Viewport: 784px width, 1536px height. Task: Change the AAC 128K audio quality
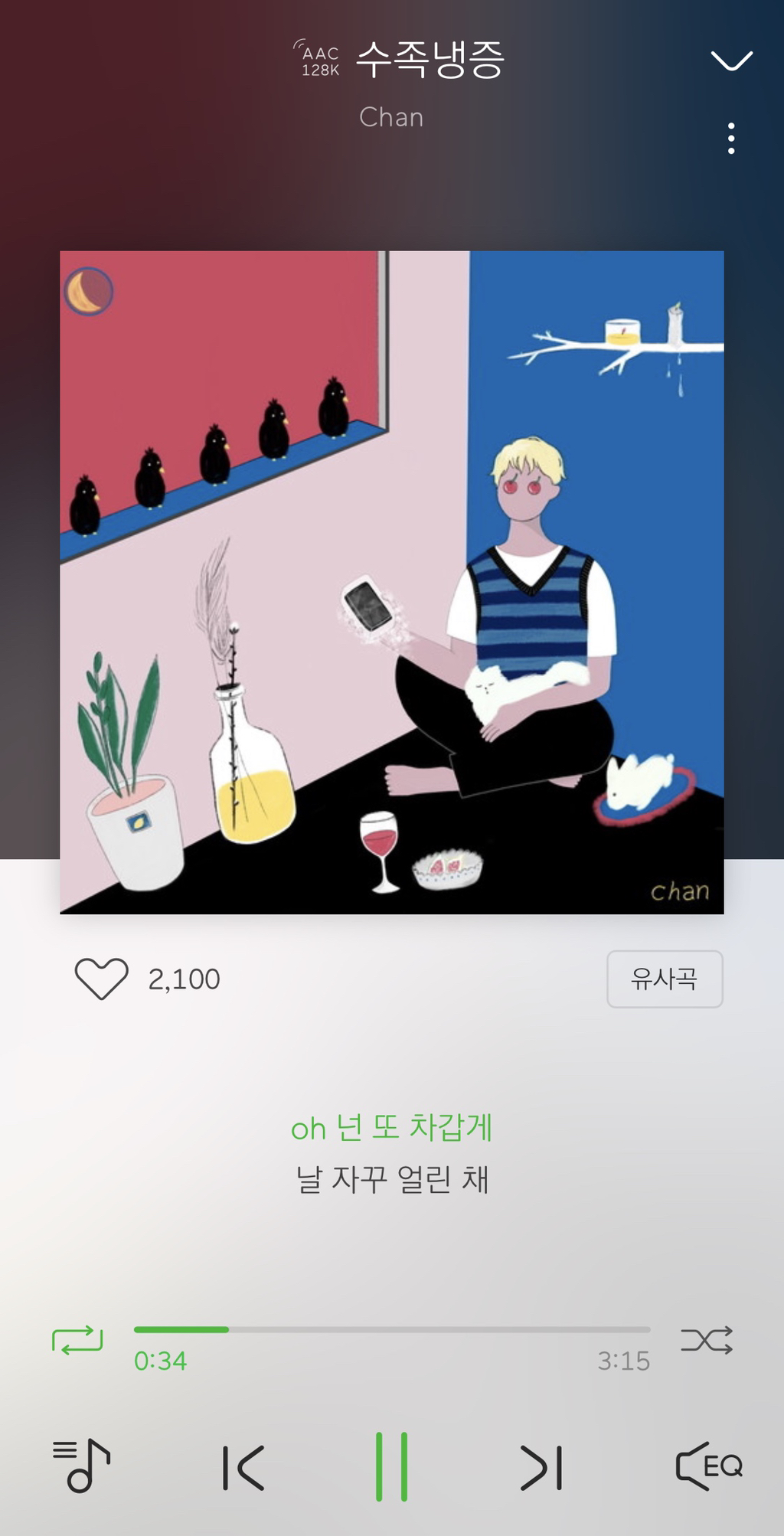click(x=317, y=58)
